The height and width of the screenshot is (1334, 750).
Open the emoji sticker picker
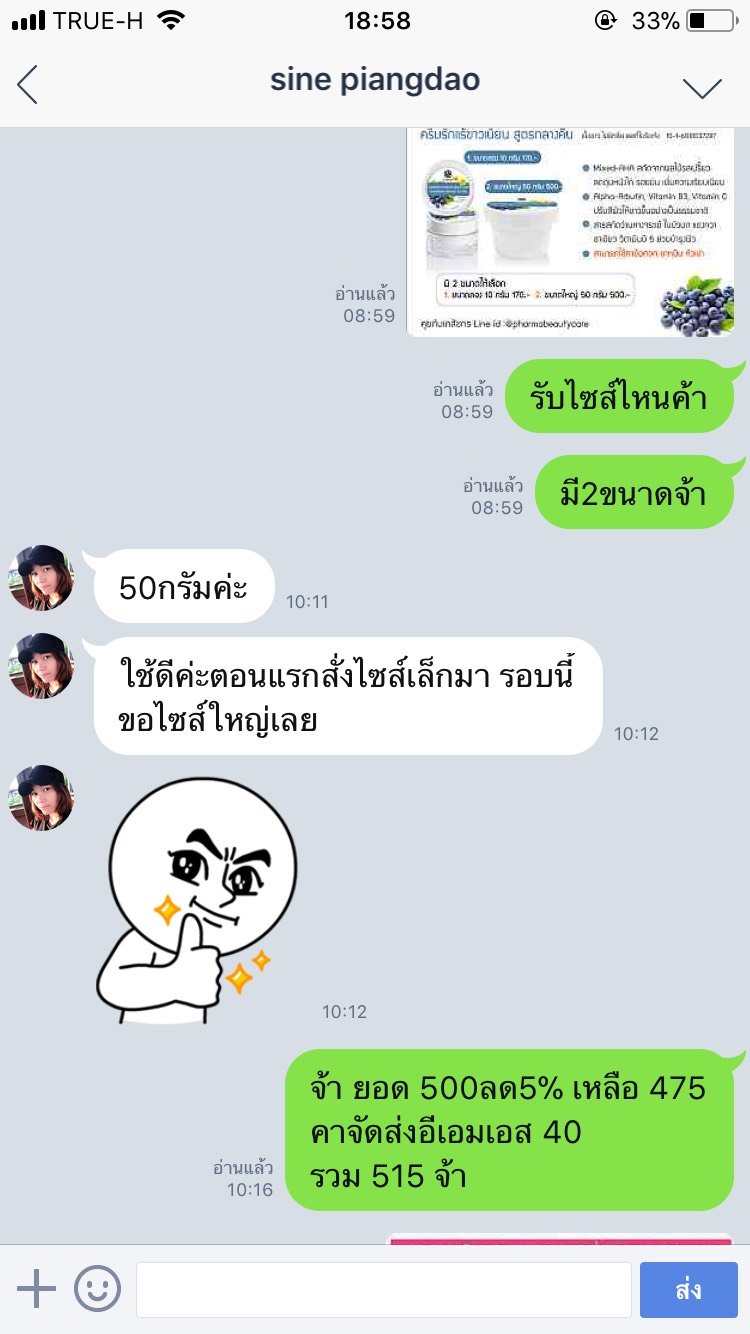(x=97, y=1289)
